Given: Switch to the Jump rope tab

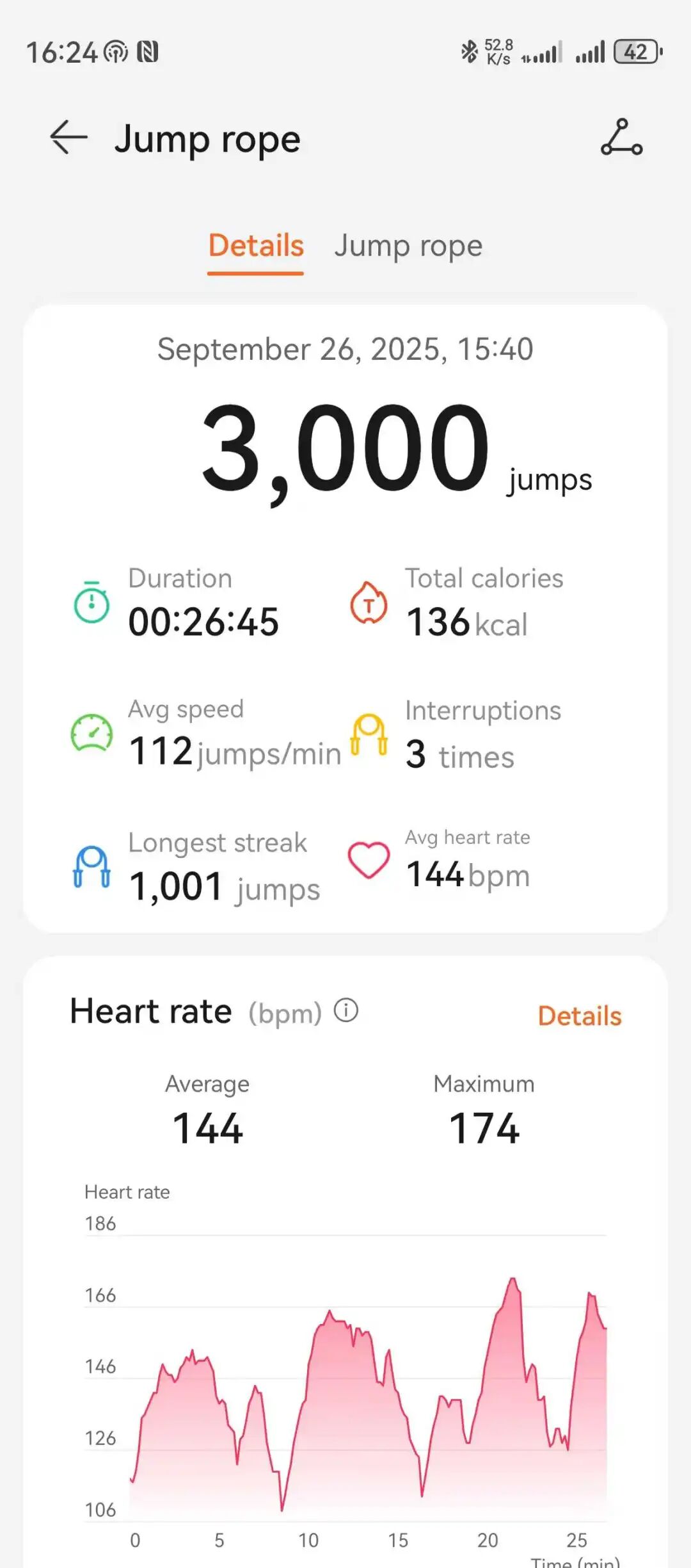Looking at the screenshot, I should 408,247.
